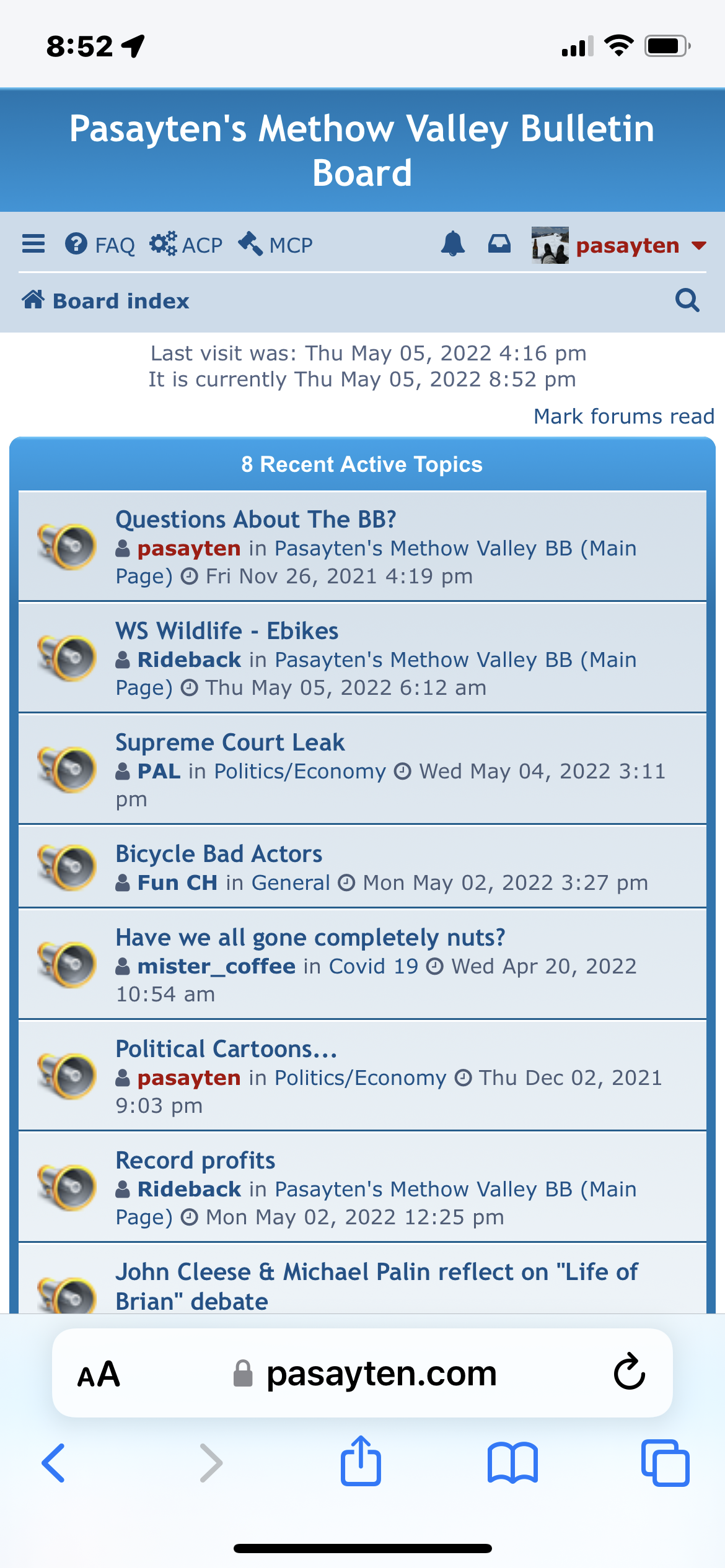Tap Mark forums read
Screen dimensions: 725x1568
tap(623, 416)
